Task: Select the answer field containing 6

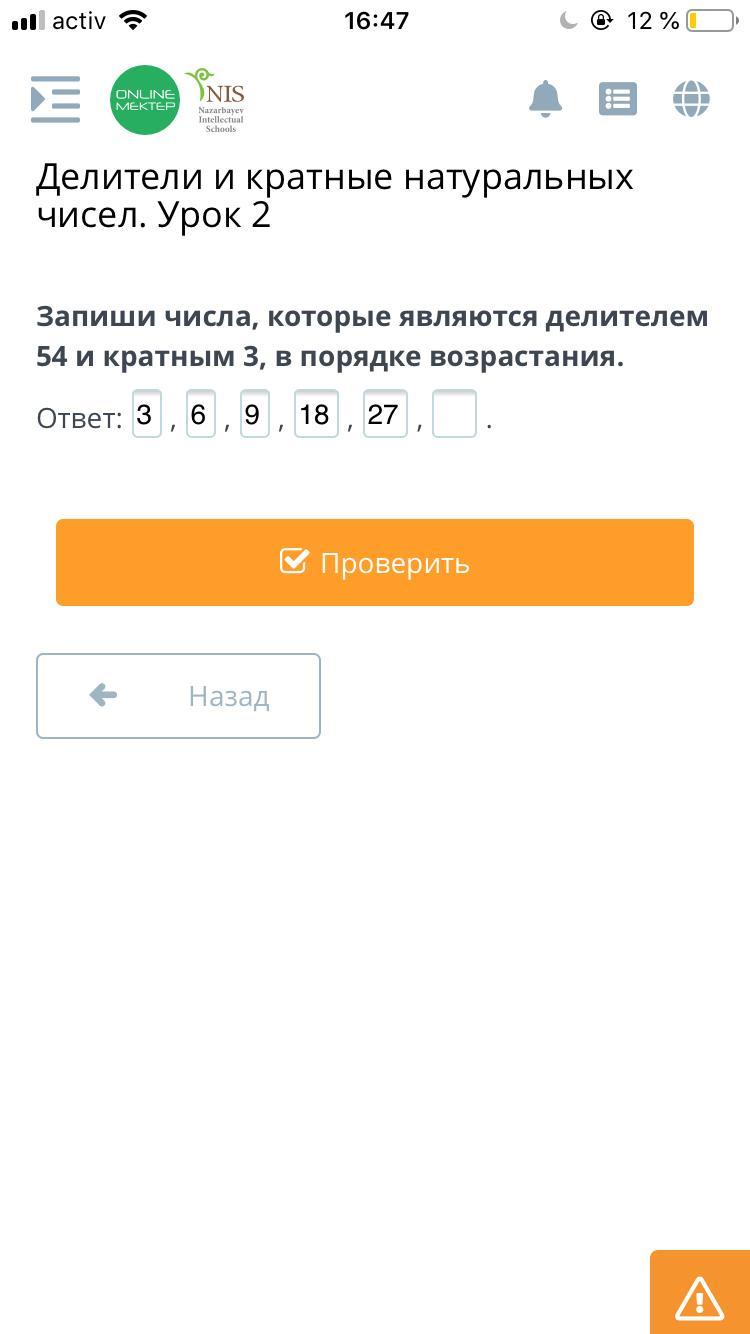Action: coord(200,414)
